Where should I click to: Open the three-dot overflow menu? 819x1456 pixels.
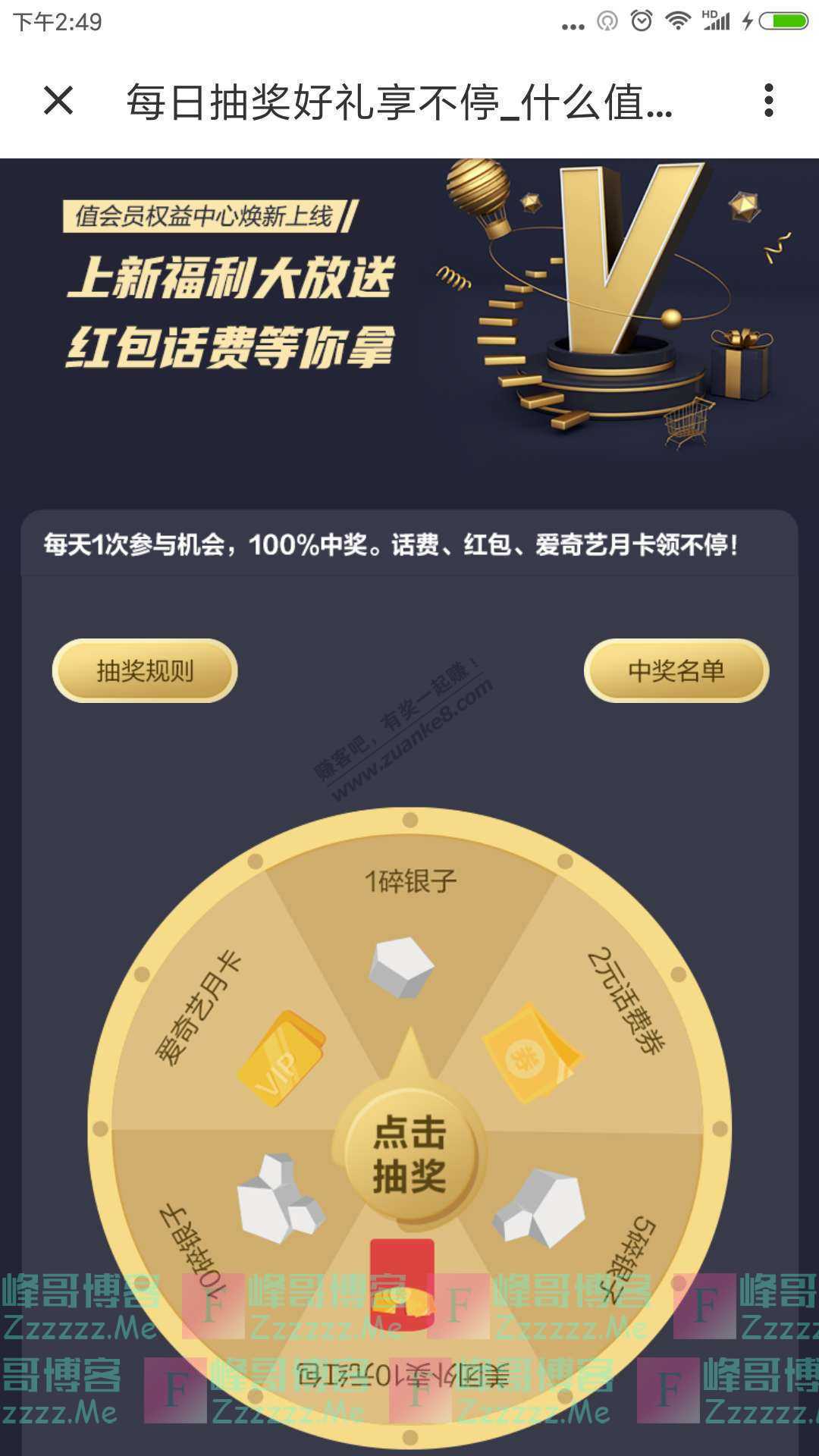(x=769, y=101)
